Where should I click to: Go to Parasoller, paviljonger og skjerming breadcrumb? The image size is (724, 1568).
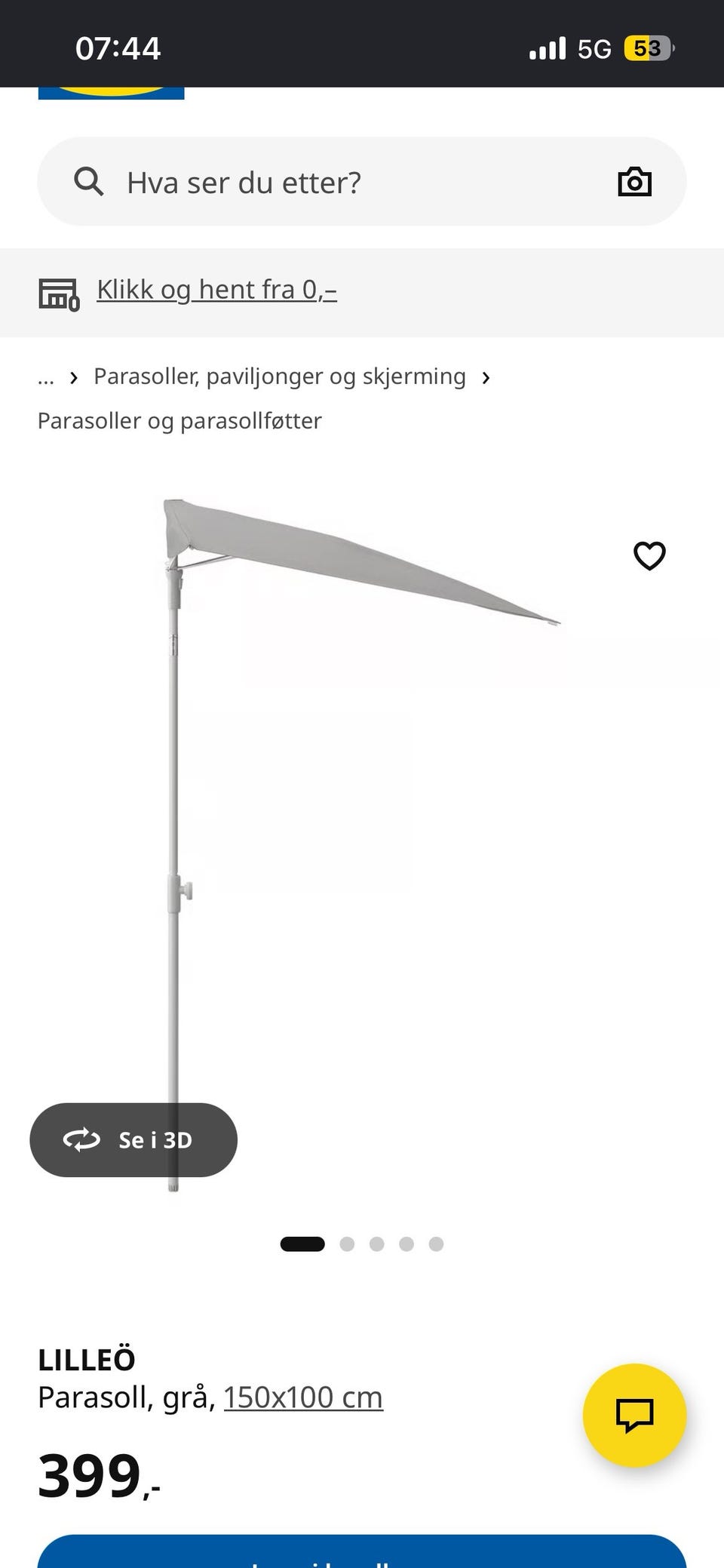[x=280, y=376]
